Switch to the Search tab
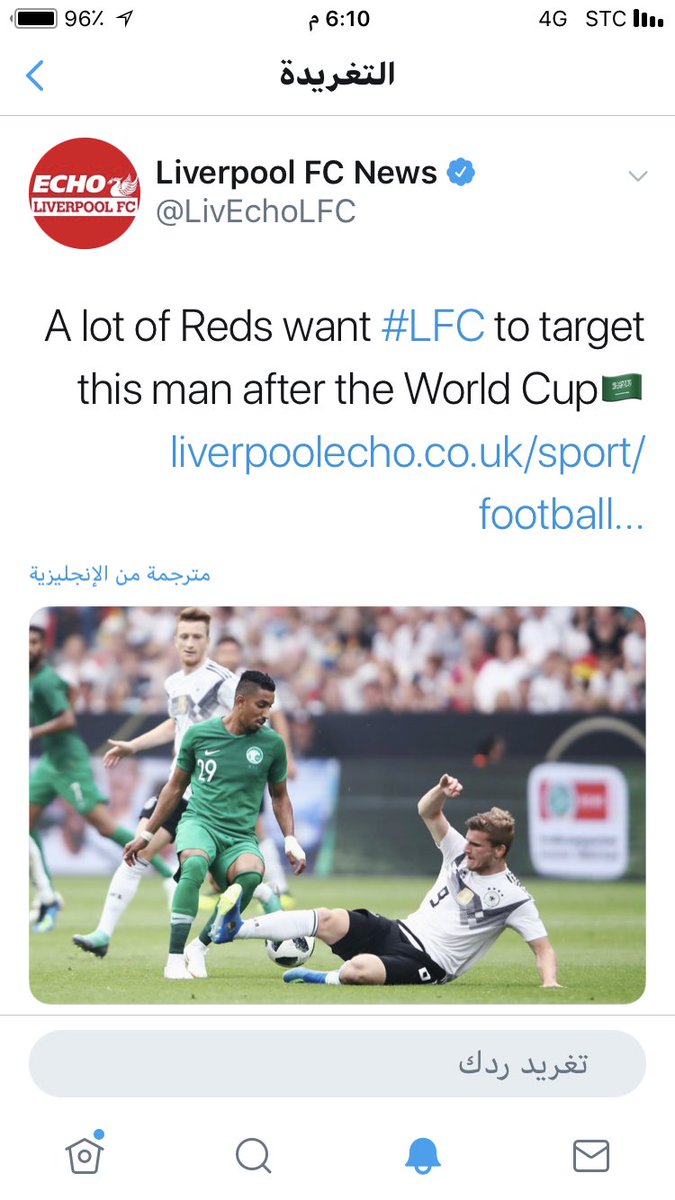The height and width of the screenshot is (1200, 675). tap(253, 1156)
